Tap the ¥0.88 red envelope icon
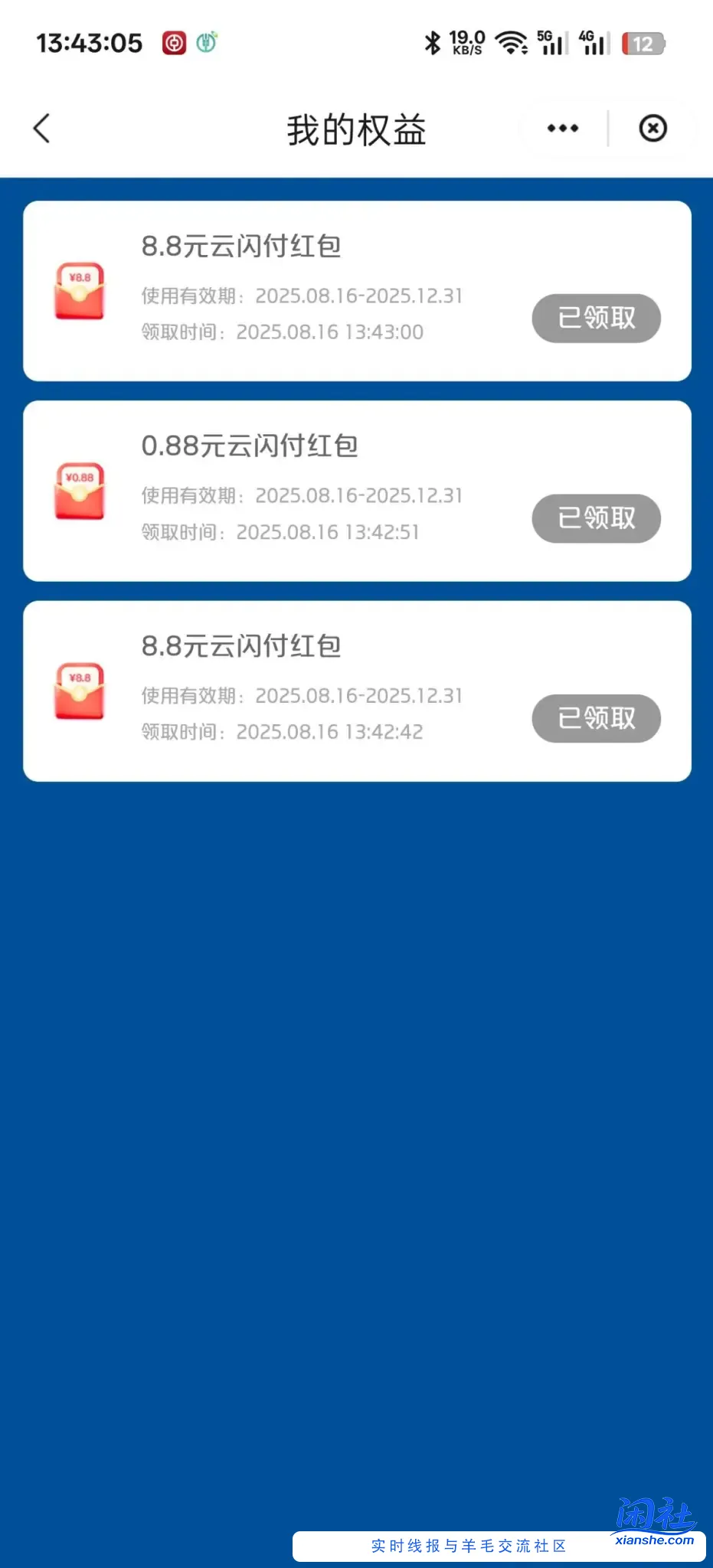 [80, 492]
